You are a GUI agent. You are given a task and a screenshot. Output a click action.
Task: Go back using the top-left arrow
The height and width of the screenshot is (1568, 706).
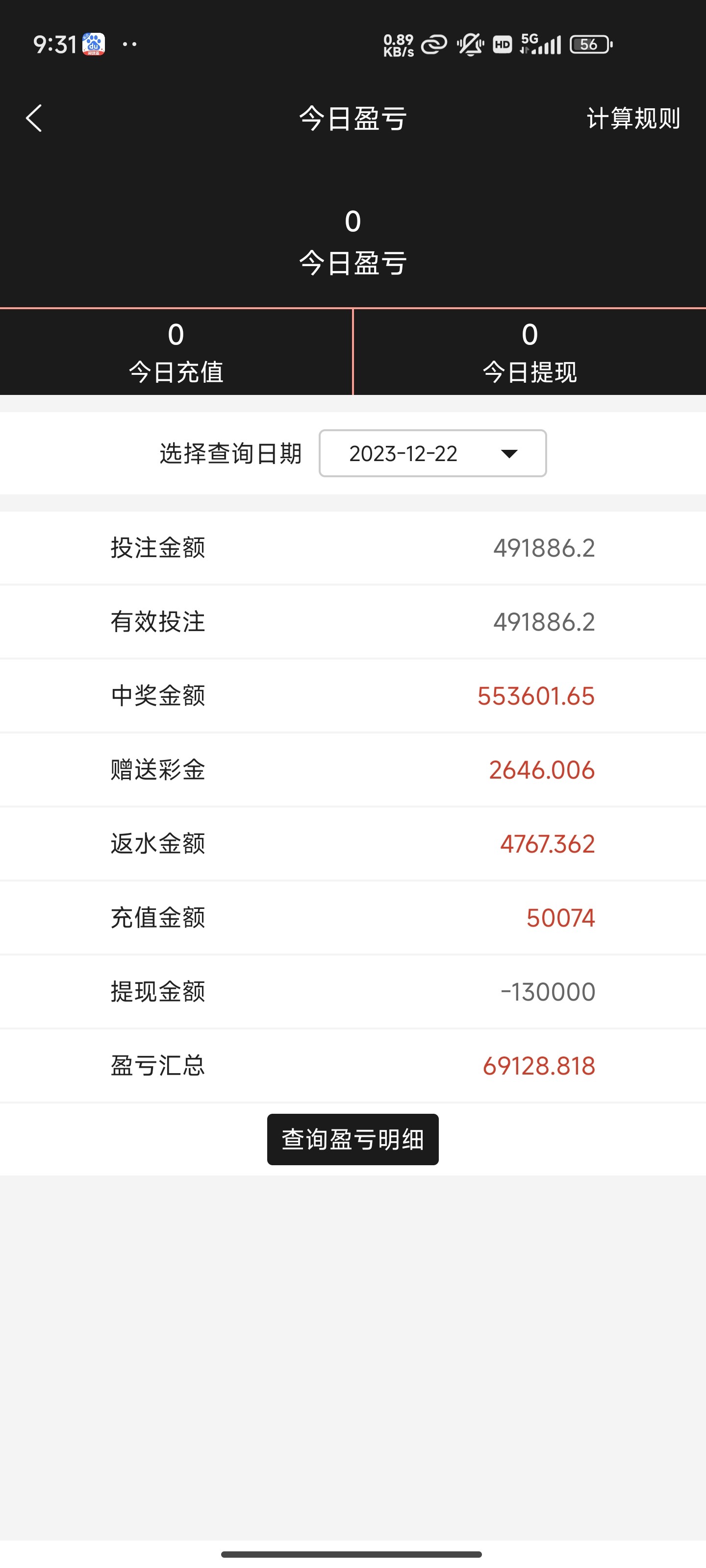tap(34, 118)
